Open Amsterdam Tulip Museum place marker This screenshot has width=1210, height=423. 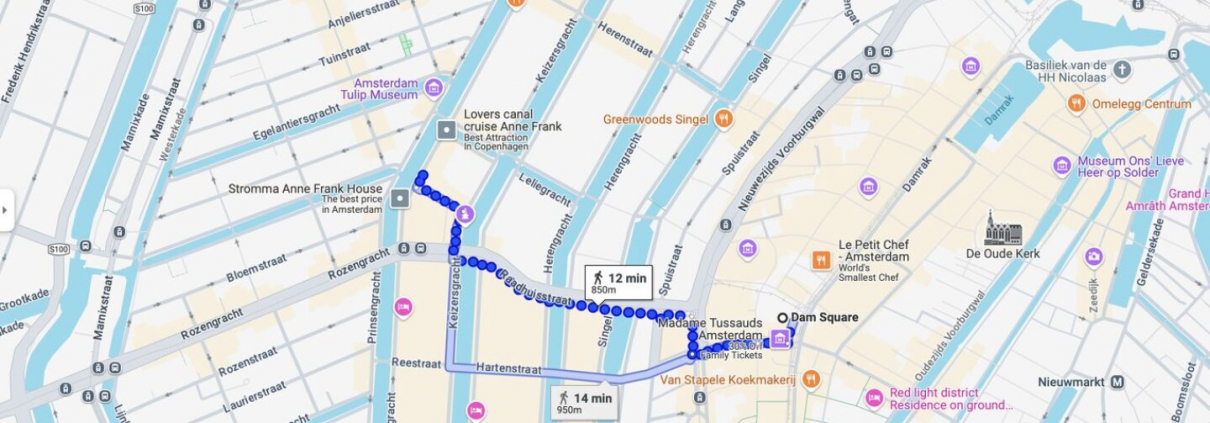pos(433,88)
